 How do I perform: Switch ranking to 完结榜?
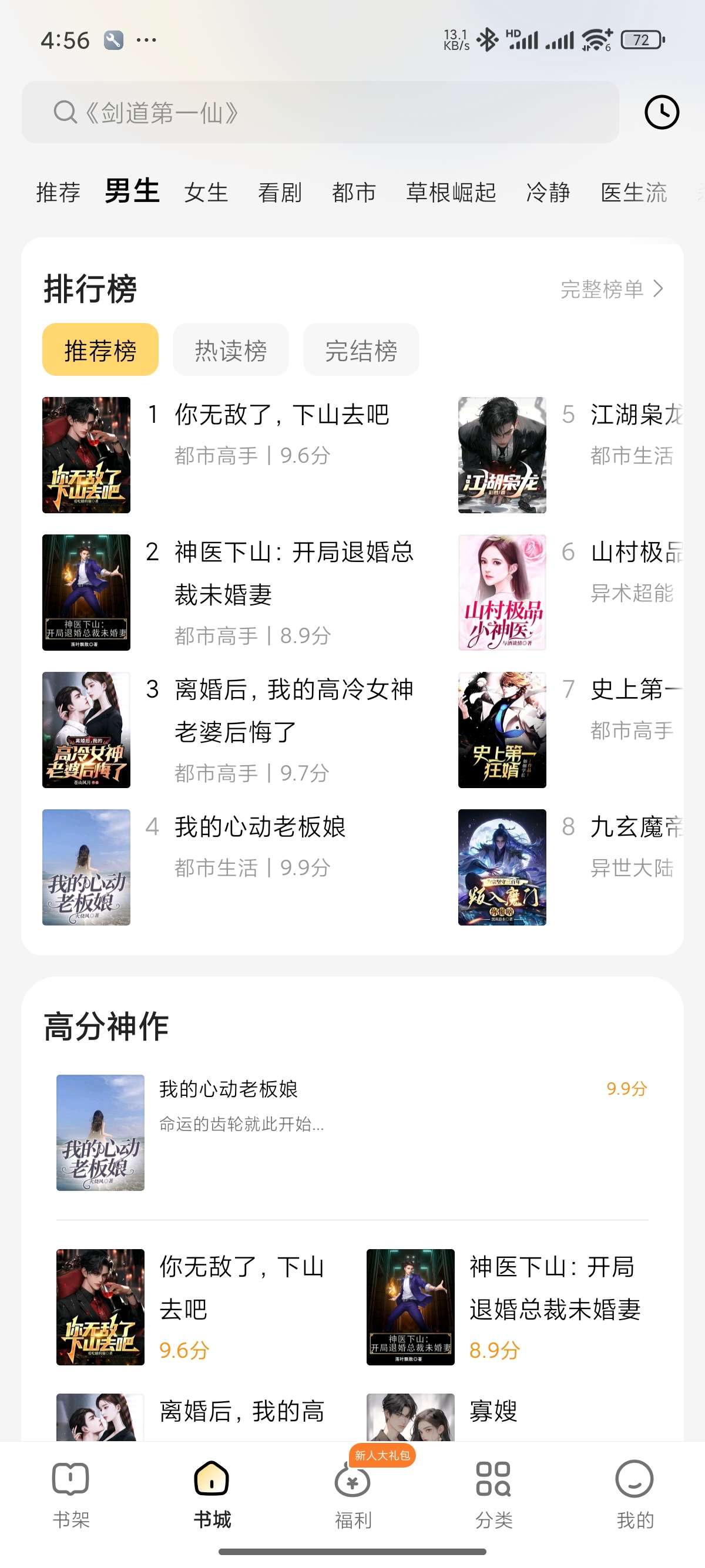tap(361, 350)
